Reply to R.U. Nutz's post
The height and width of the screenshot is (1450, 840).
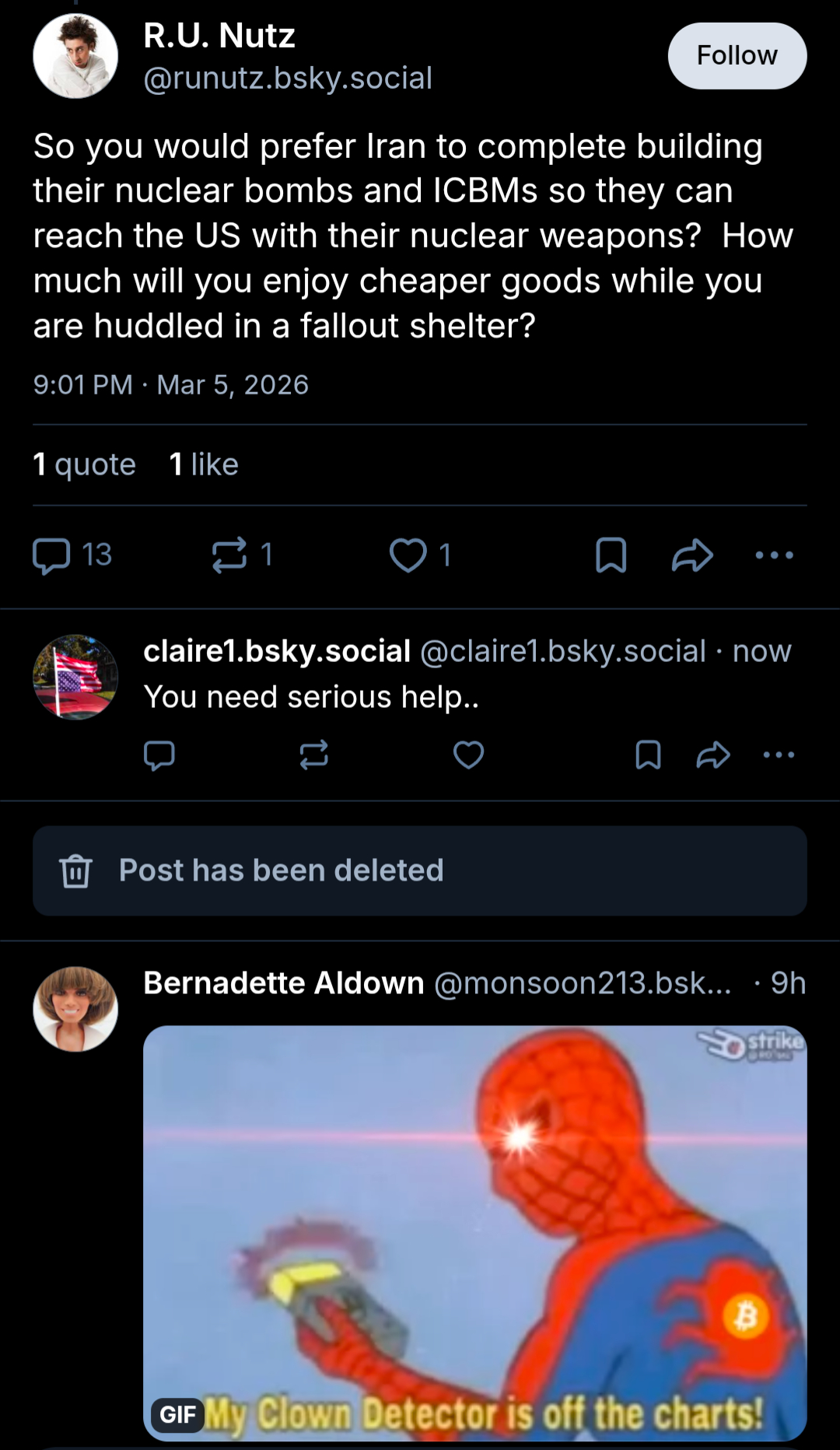(x=52, y=555)
